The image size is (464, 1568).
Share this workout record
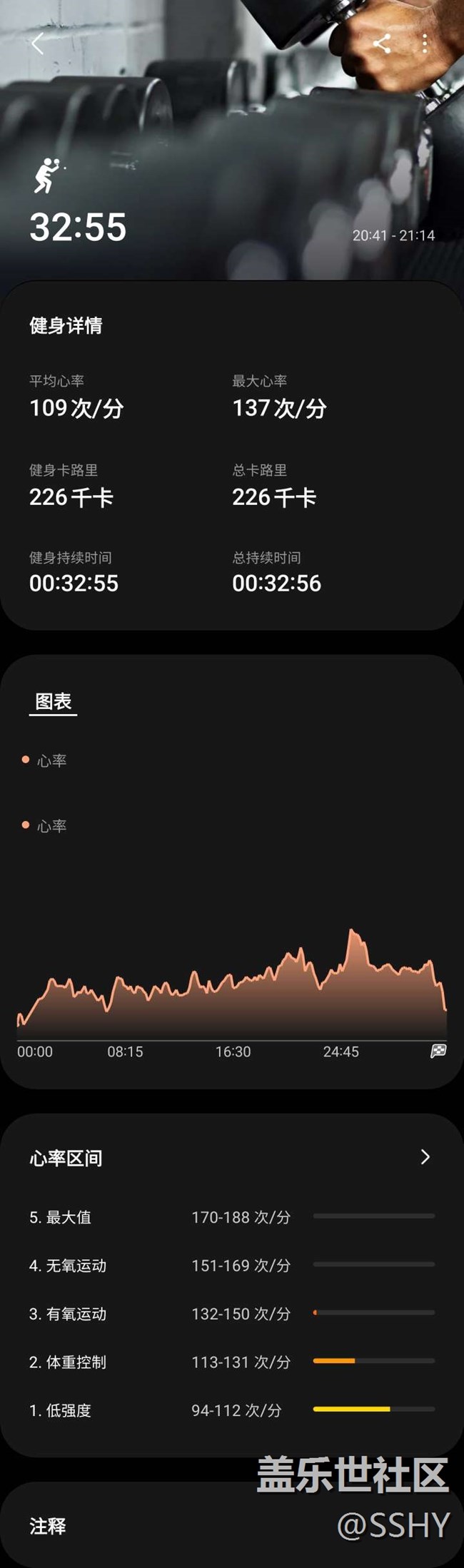click(382, 44)
